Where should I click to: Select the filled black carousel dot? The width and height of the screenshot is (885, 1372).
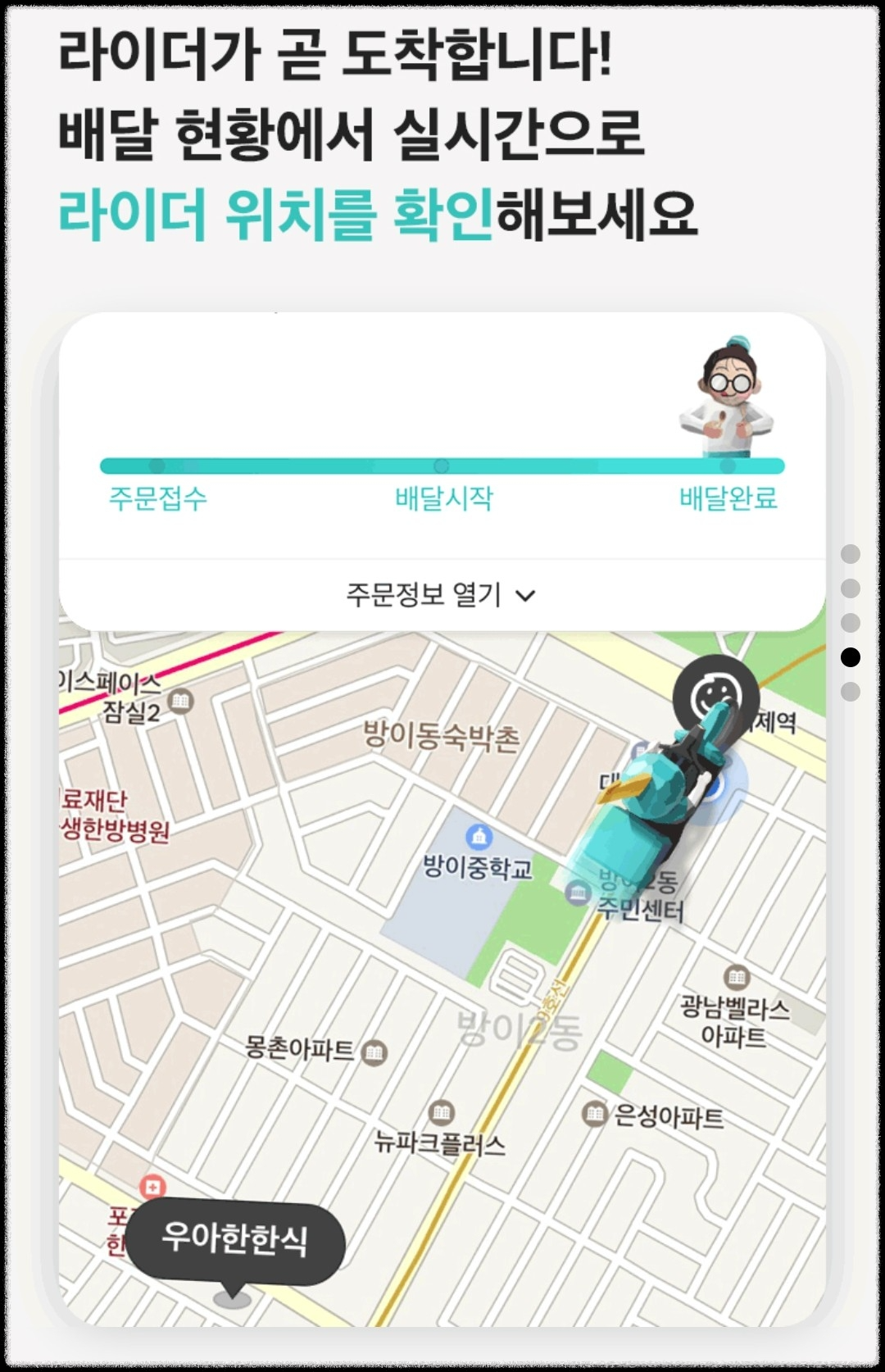coord(852,656)
